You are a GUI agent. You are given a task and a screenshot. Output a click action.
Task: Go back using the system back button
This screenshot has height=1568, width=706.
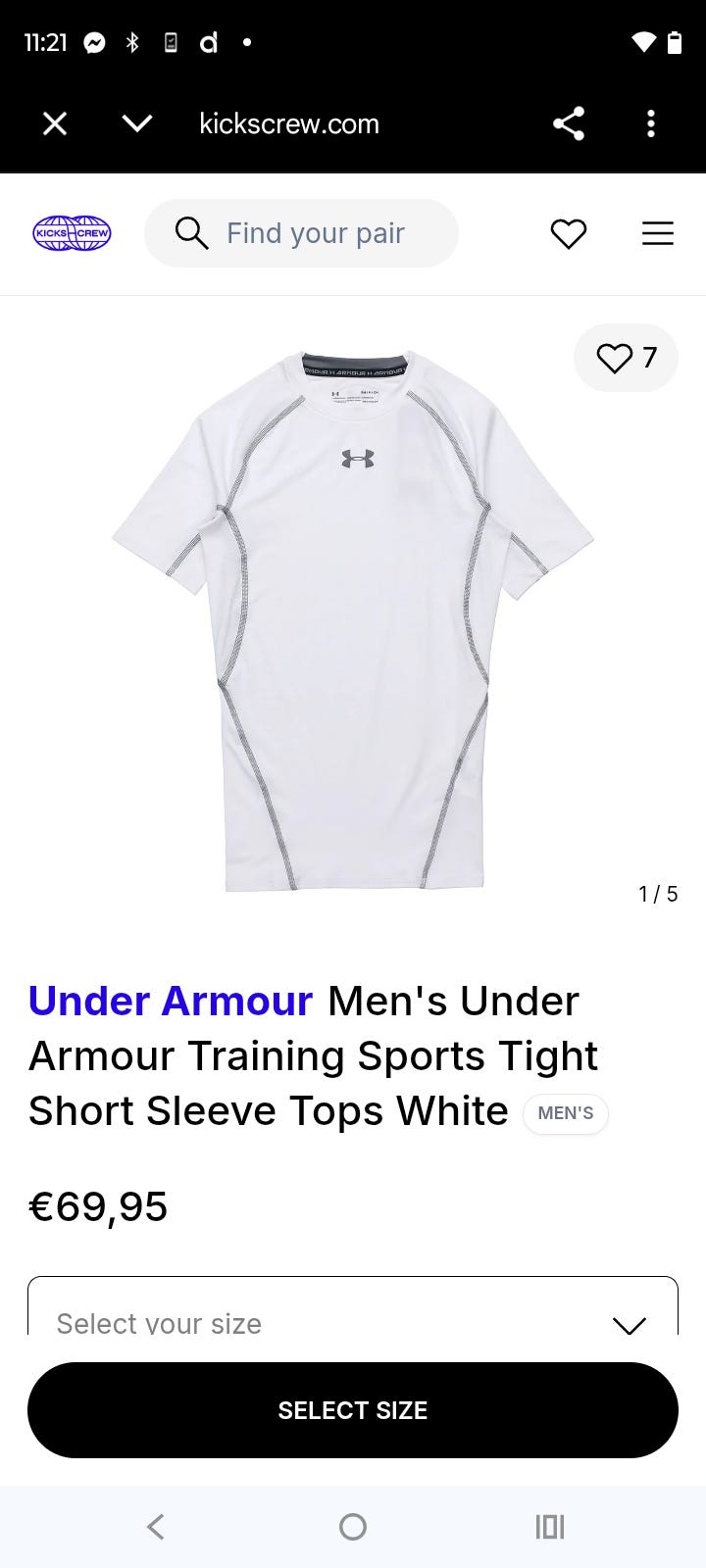(x=156, y=1526)
